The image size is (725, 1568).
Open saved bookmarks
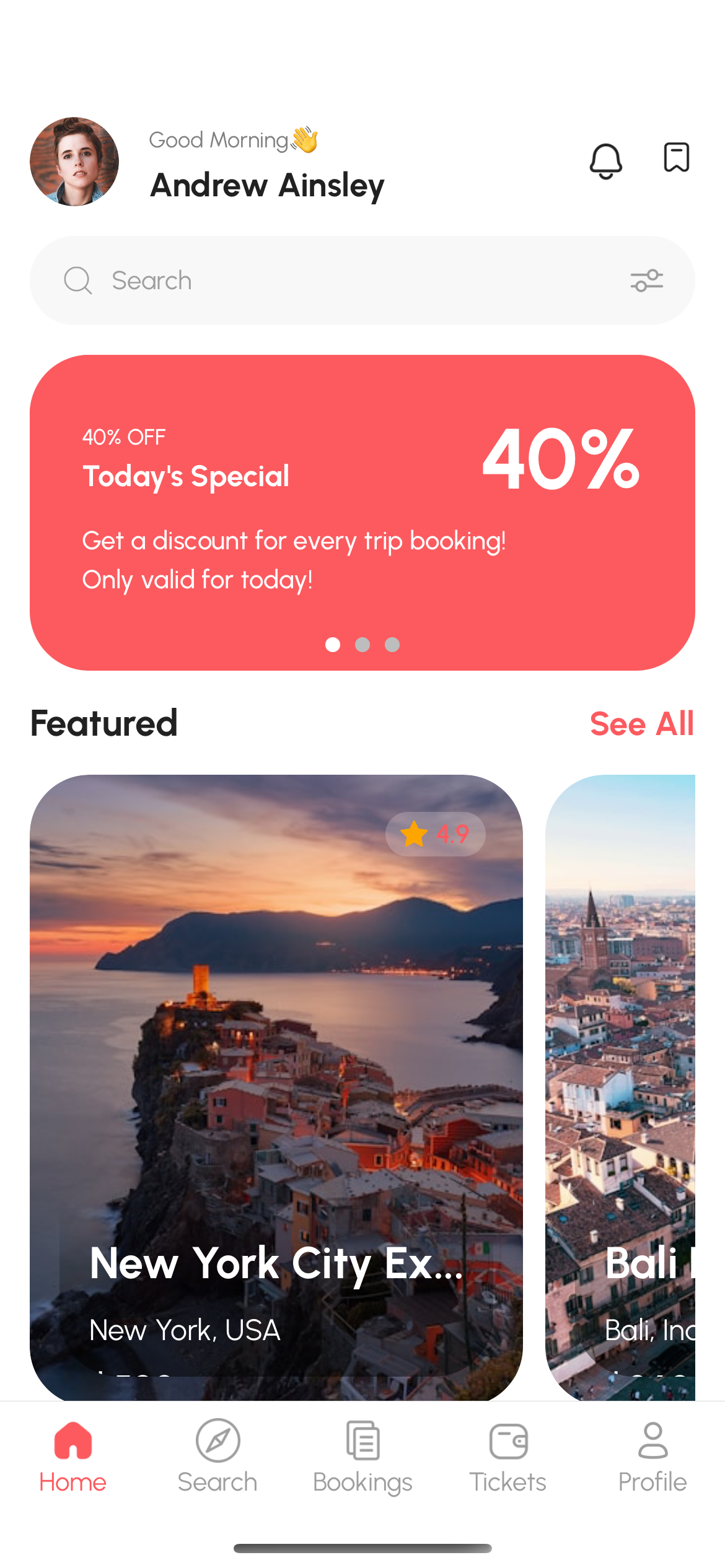675,159
